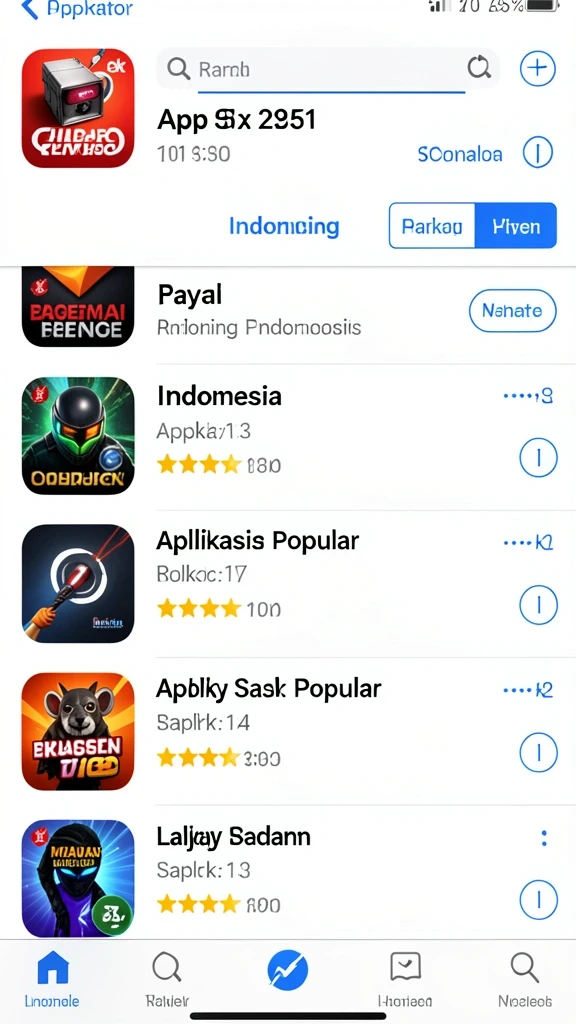Open more options for Laljay Sadann
This screenshot has height=1024, width=576.
tap(544, 839)
